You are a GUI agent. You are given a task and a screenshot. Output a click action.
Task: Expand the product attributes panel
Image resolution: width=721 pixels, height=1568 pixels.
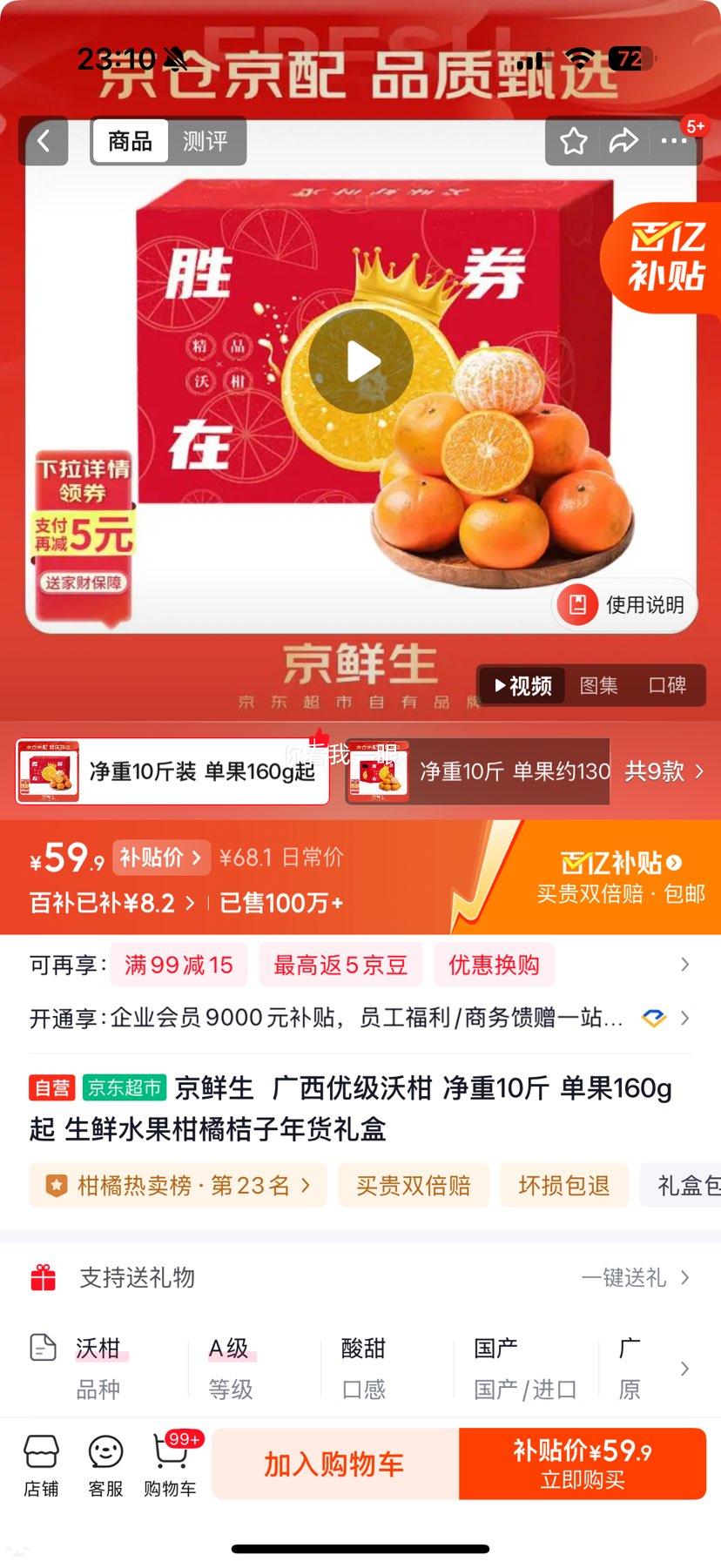click(684, 1369)
